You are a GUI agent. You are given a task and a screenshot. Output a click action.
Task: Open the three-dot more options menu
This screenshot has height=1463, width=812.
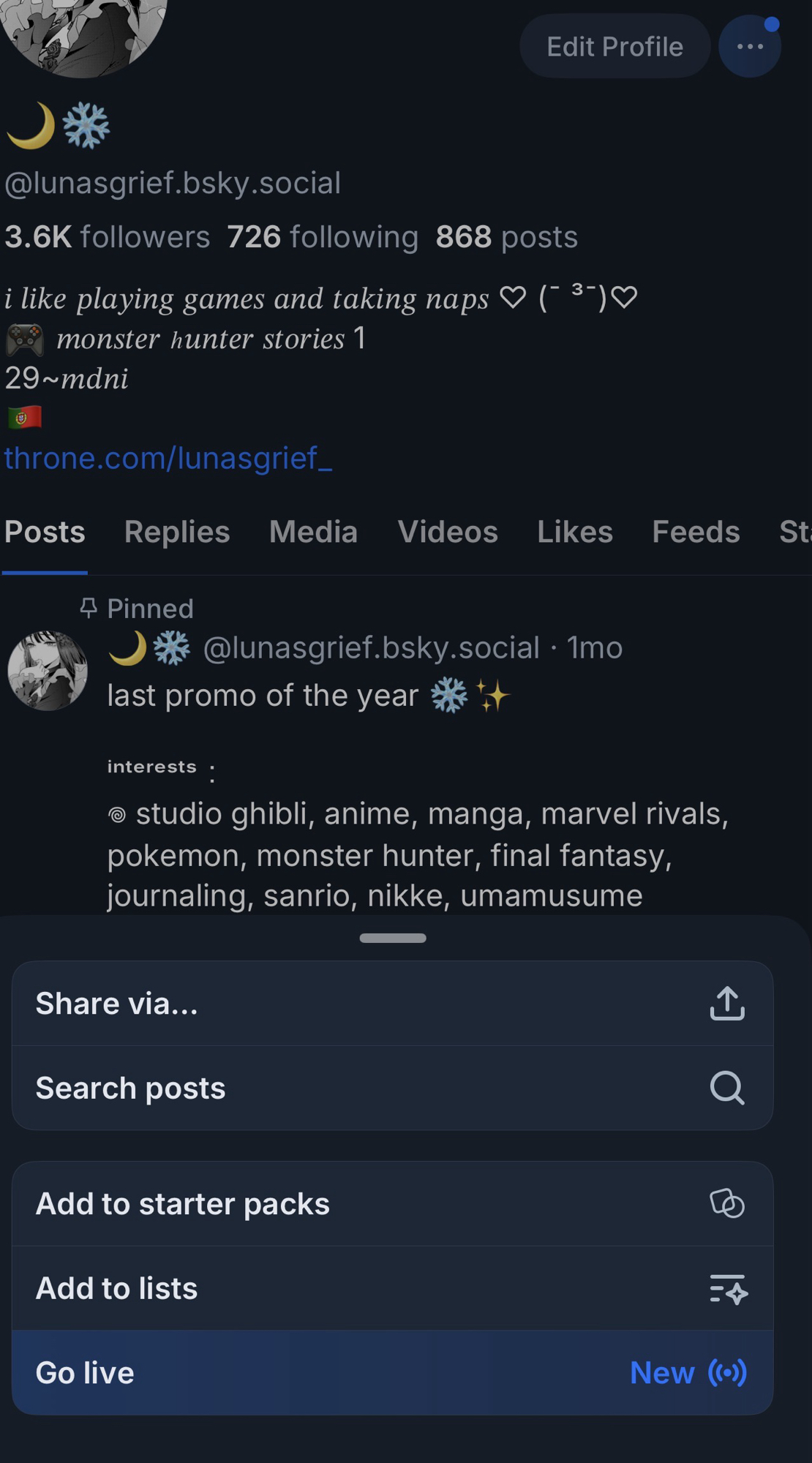pyautogui.click(x=750, y=47)
